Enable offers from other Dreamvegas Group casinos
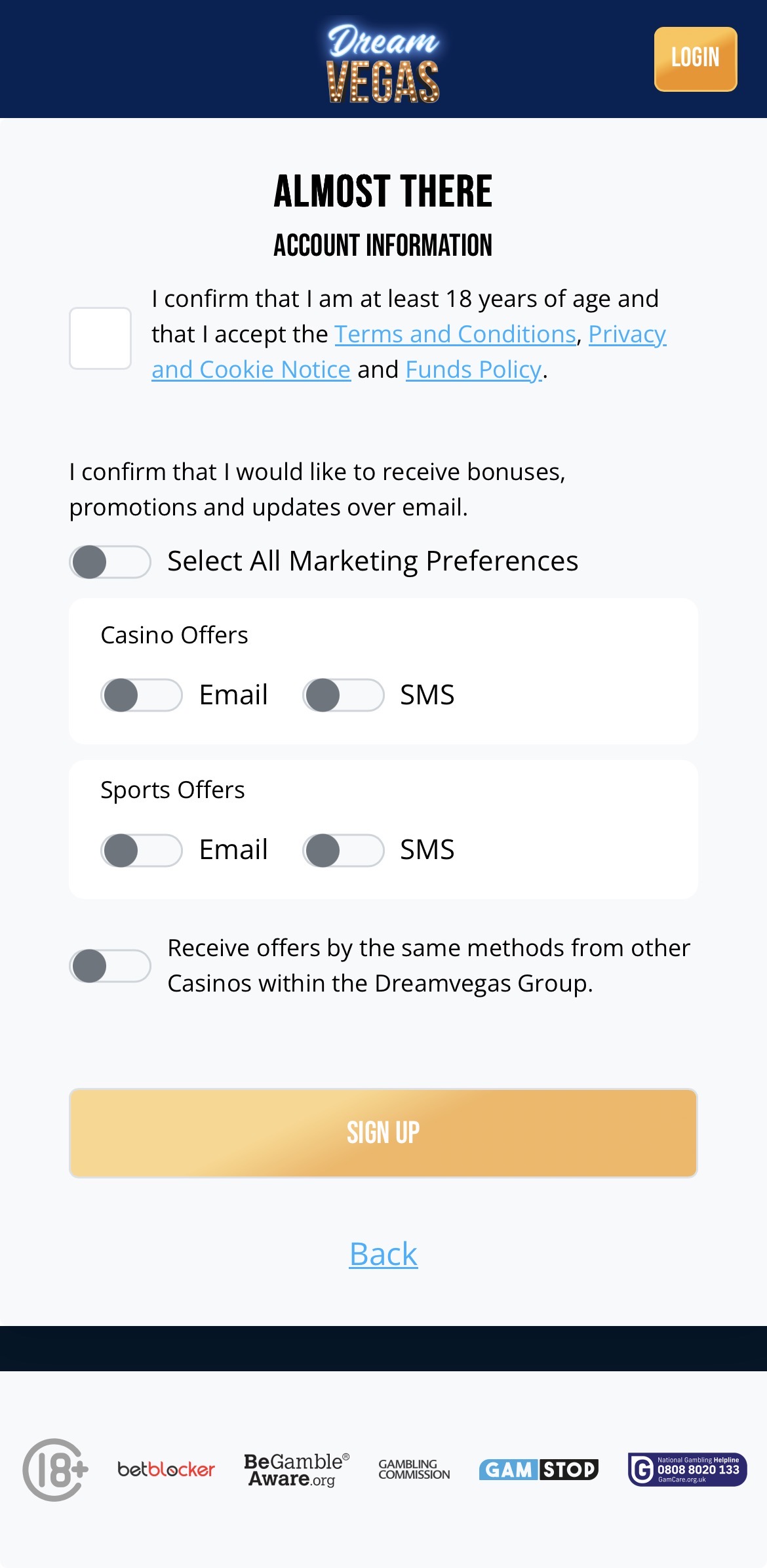The width and height of the screenshot is (767, 1568). click(110, 965)
